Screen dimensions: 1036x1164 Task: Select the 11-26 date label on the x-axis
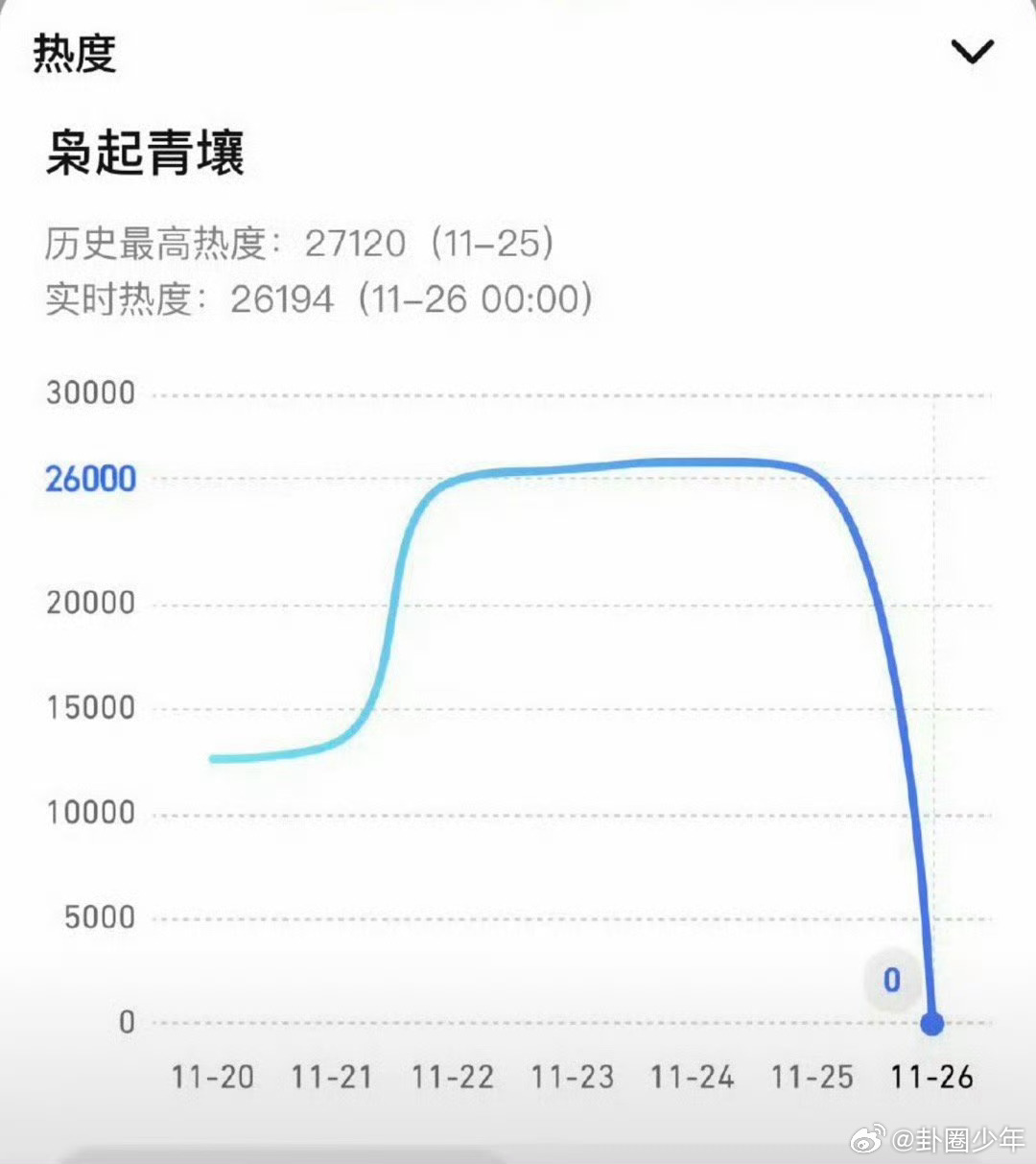tap(932, 1077)
